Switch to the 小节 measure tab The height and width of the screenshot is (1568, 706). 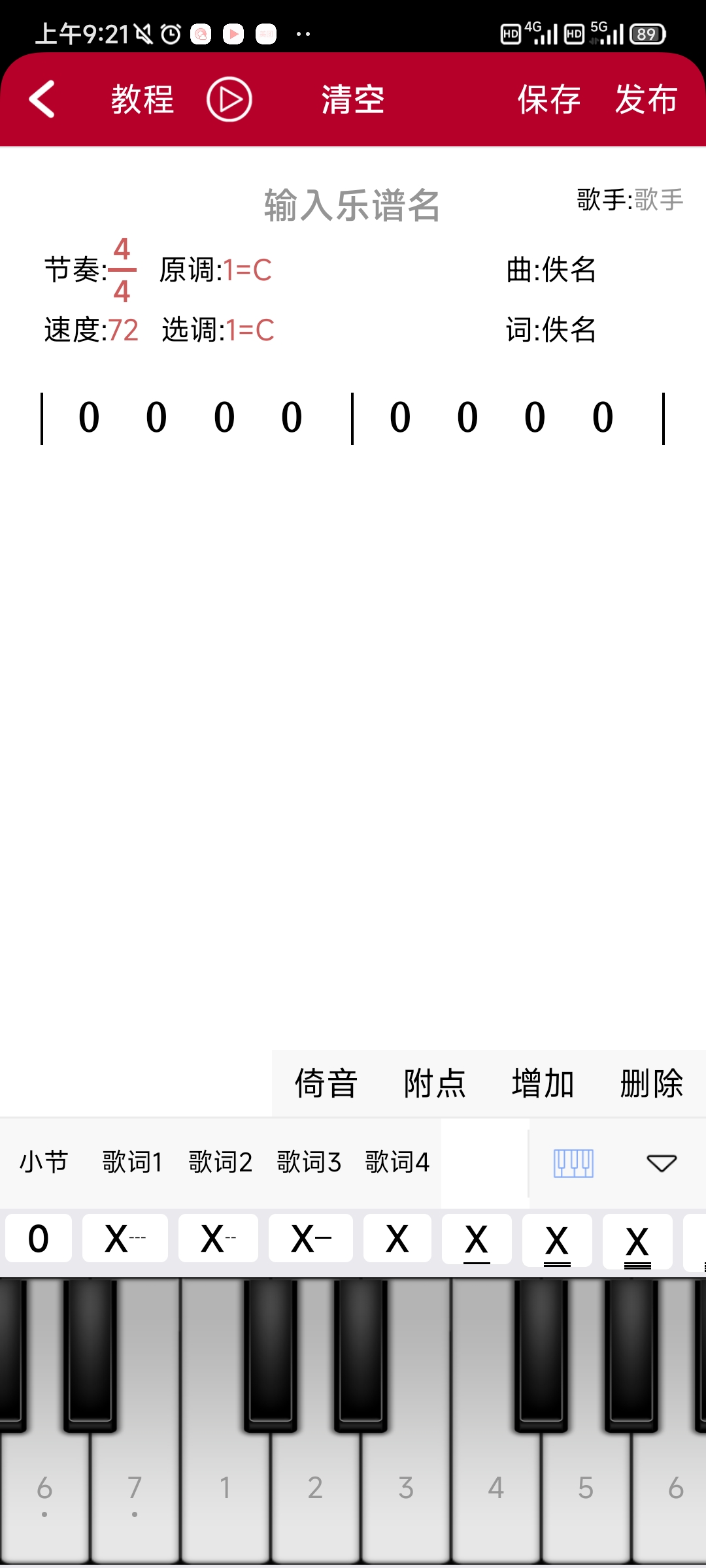(43, 1162)
